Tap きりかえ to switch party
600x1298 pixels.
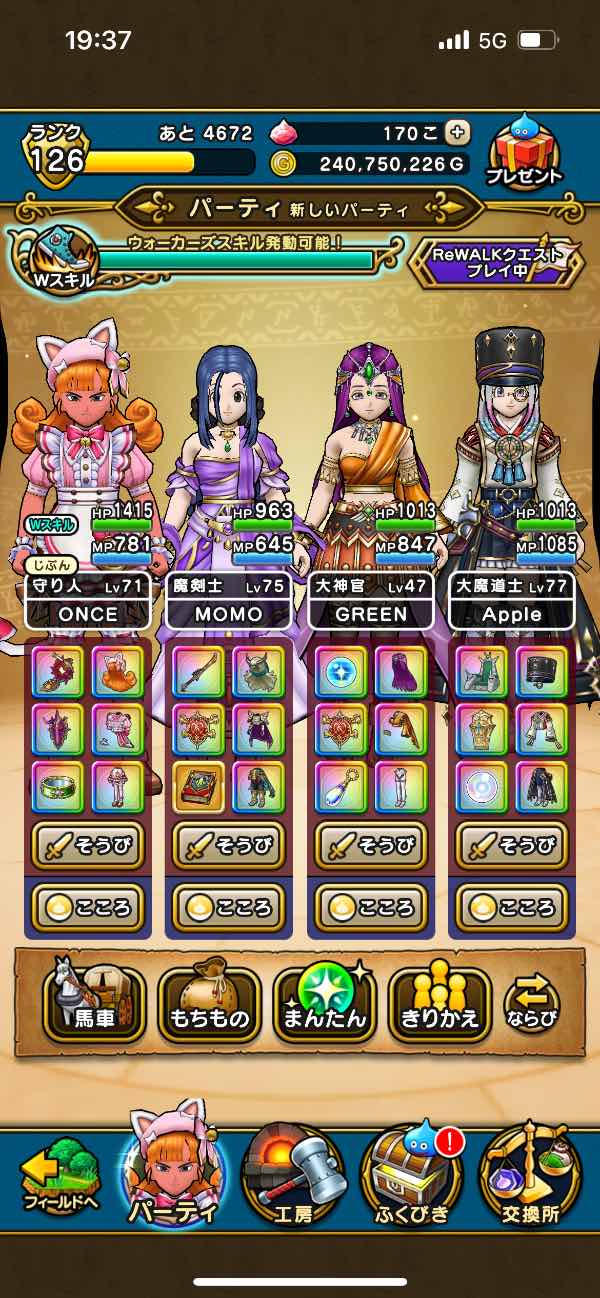click(x=439, y=1005)
